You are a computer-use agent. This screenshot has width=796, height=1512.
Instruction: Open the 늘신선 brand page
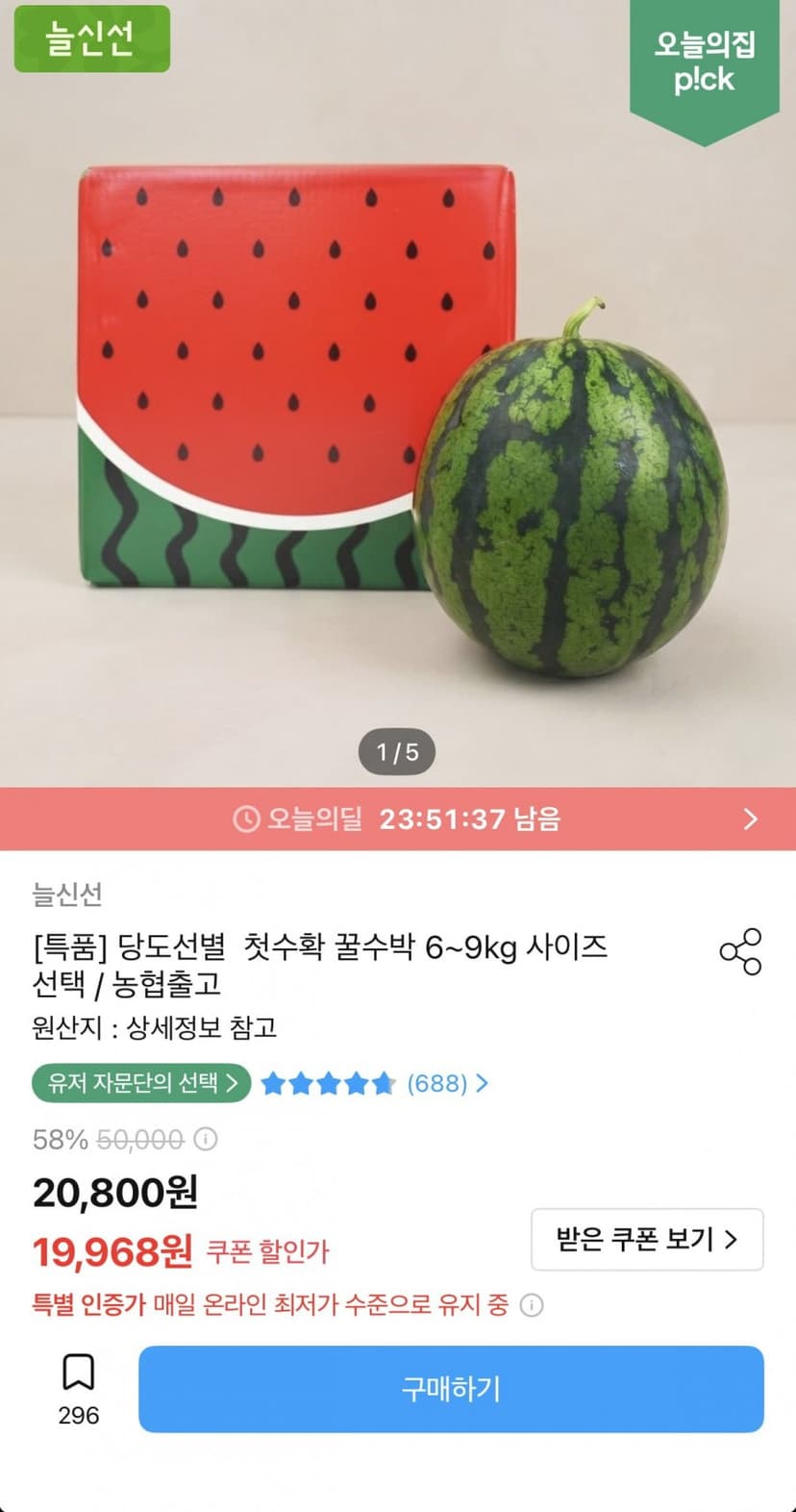(67, 895)
